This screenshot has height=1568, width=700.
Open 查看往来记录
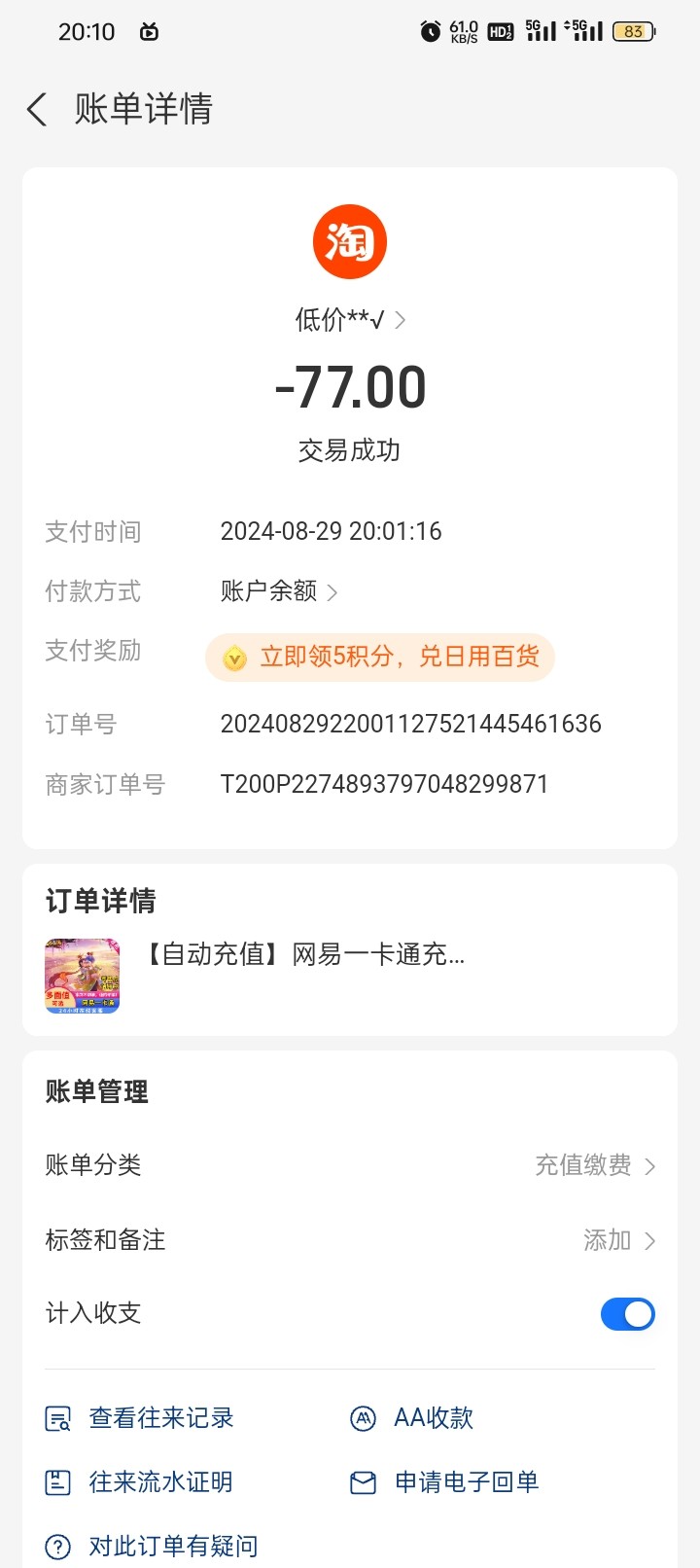pos(141,1418)
